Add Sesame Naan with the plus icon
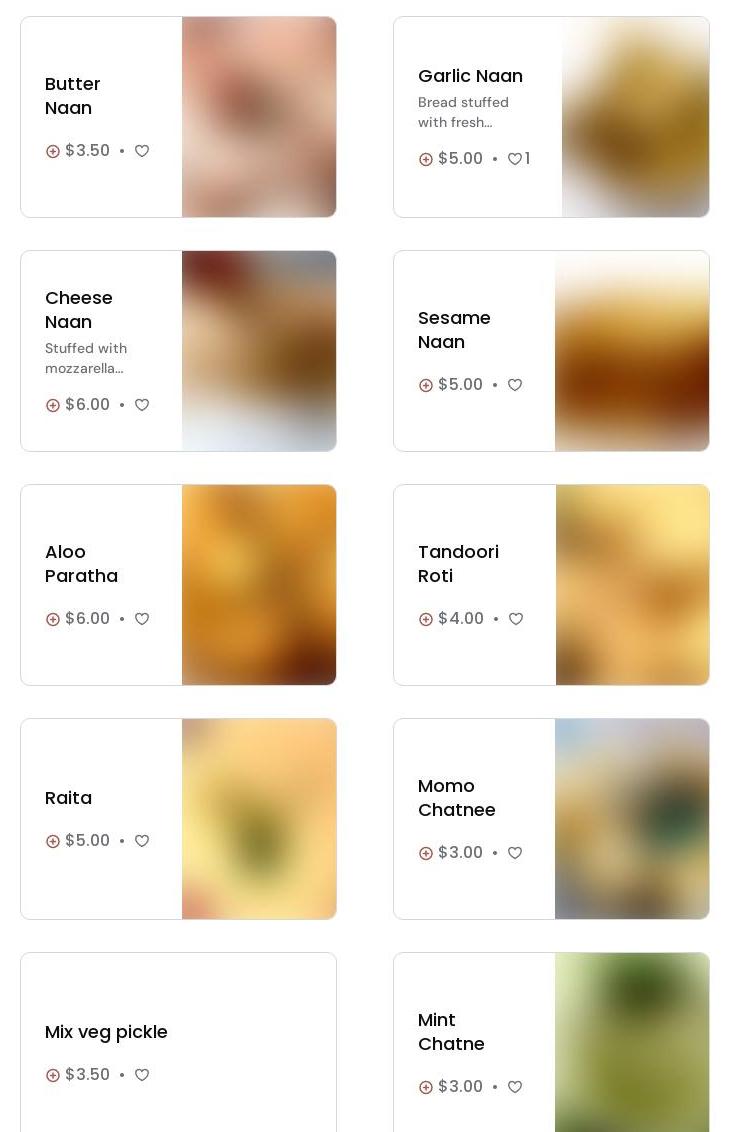 click(x=426, y=385)
